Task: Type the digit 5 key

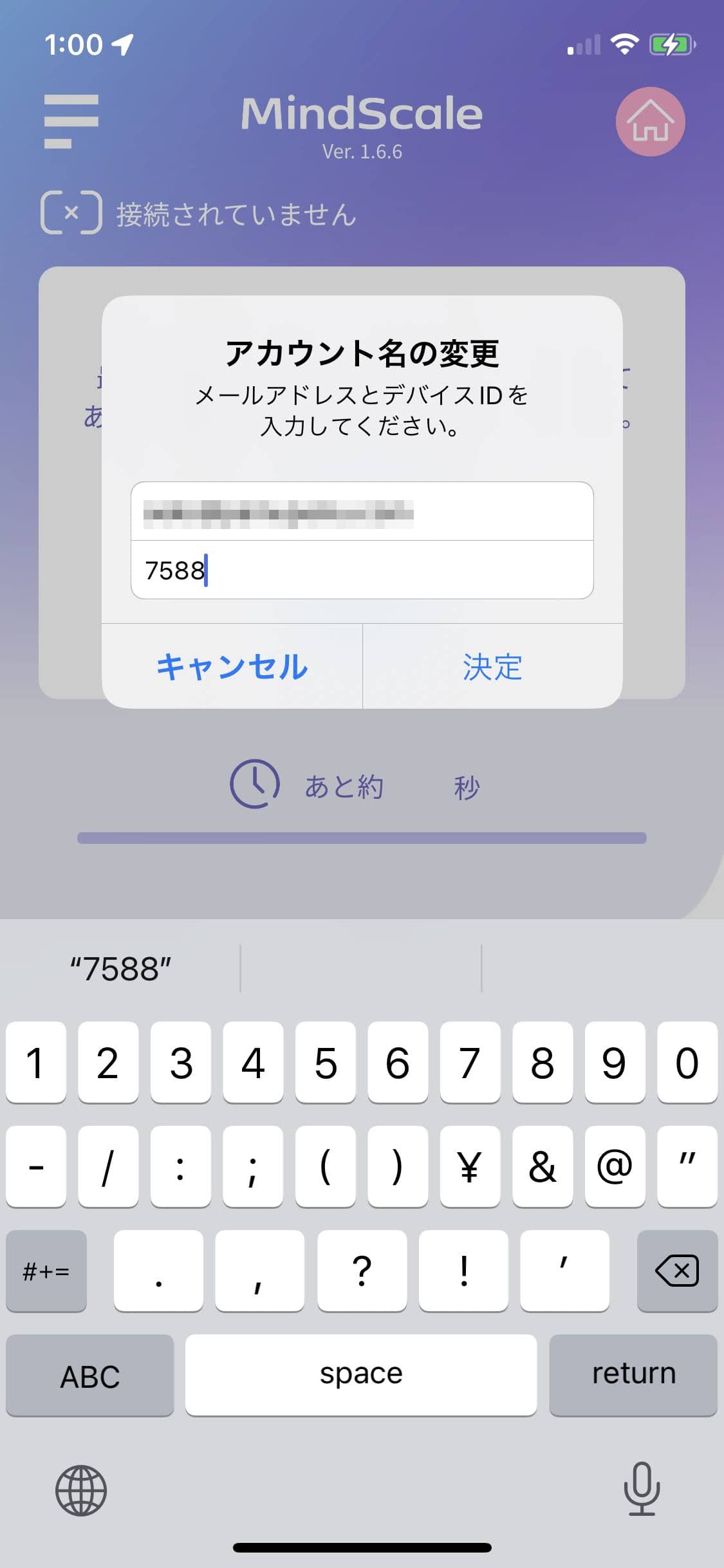Action: tap(326, 1062)
